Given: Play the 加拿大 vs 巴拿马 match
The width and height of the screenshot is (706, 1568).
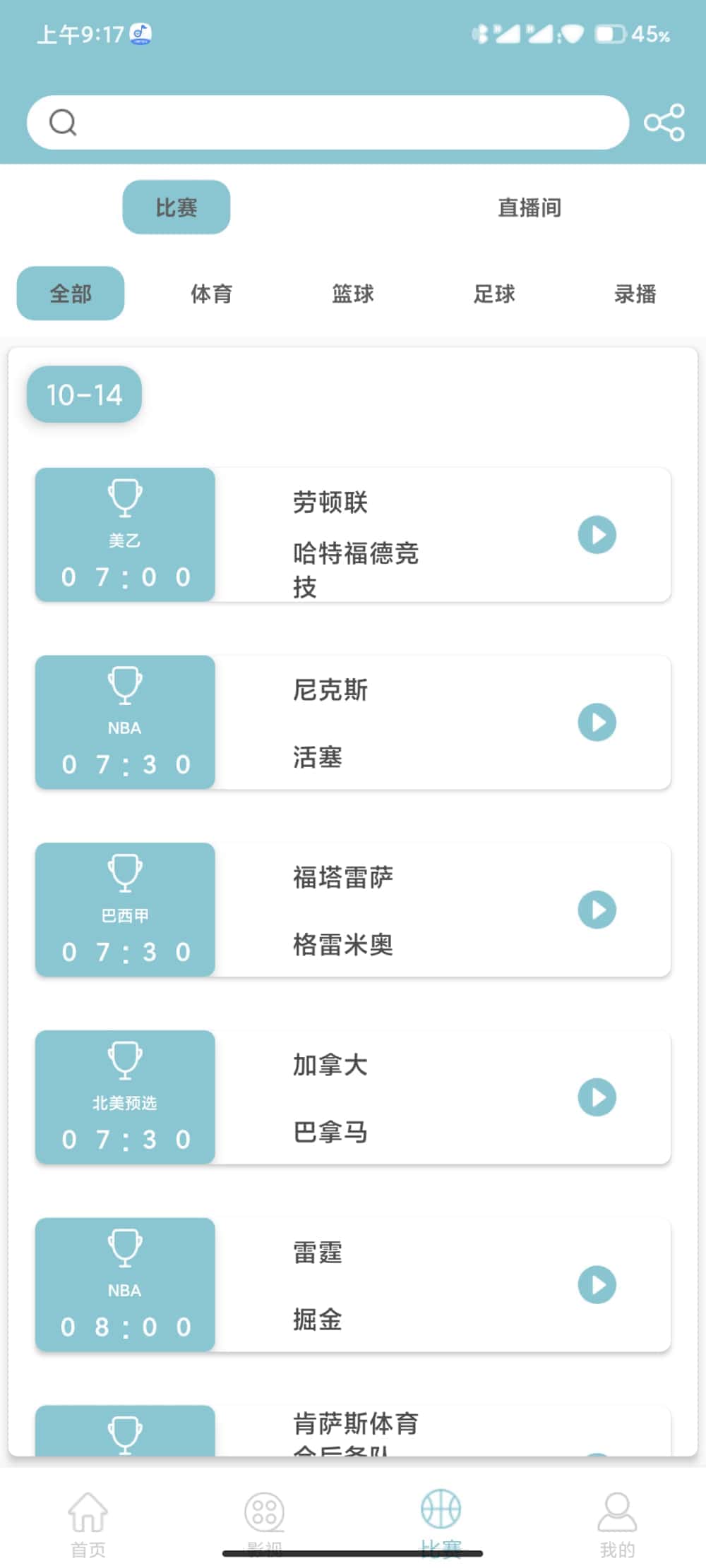Looking at the screenshot, I should 597,1097.
